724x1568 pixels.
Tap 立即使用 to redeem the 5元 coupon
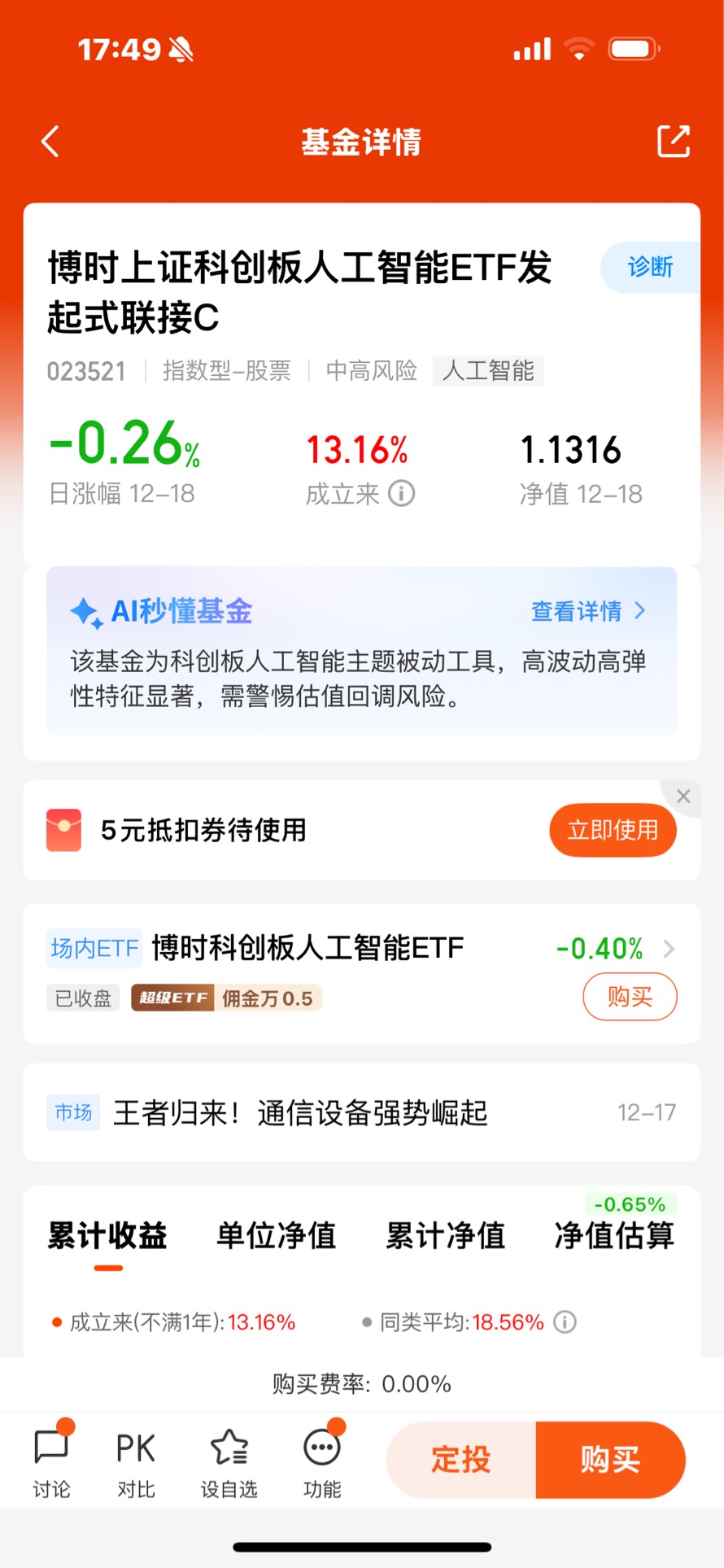tap(613, 830)
